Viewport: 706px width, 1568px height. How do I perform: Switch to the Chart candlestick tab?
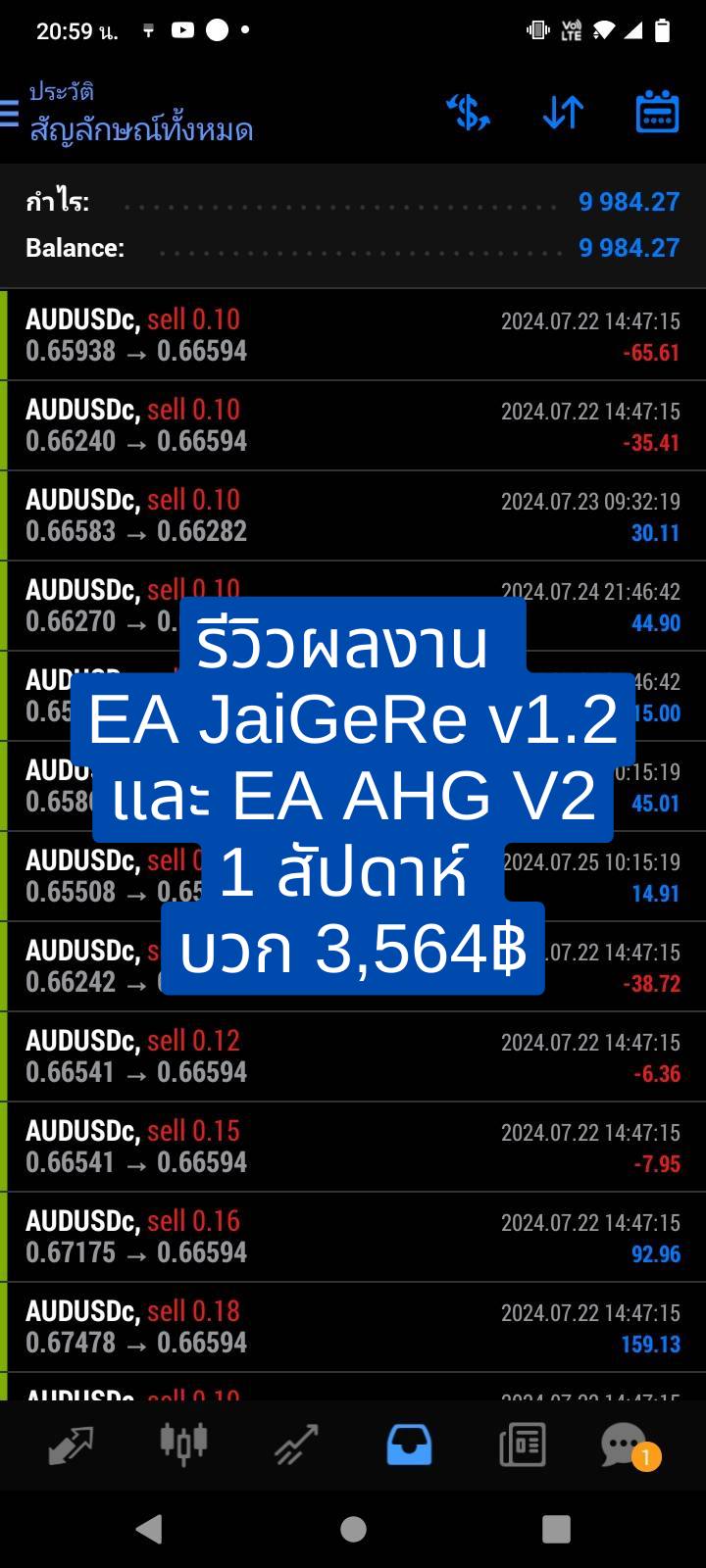click(x=183, y=1445)
